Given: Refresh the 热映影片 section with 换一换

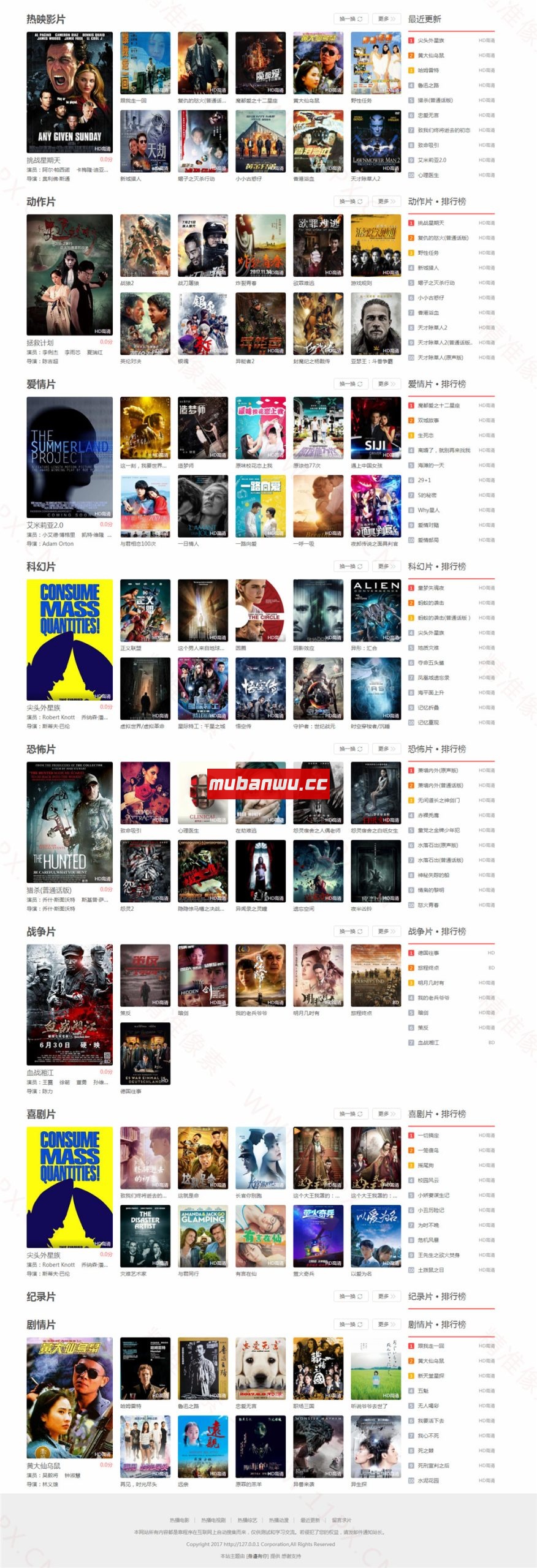Looking at the screenshot, I should point(351,19).
